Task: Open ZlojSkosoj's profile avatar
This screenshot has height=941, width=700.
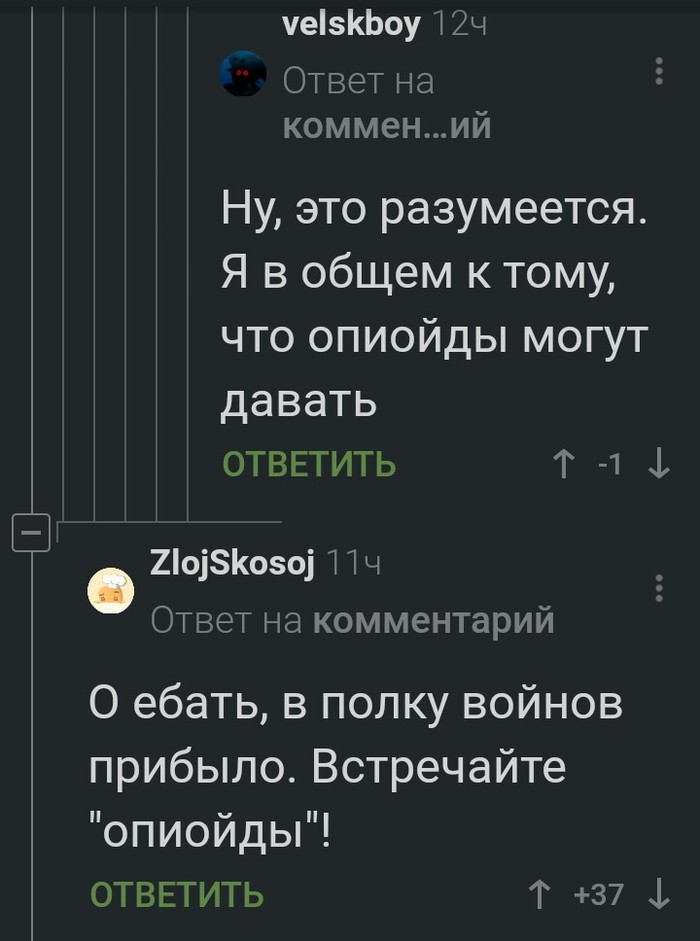Action: (110, 591)
